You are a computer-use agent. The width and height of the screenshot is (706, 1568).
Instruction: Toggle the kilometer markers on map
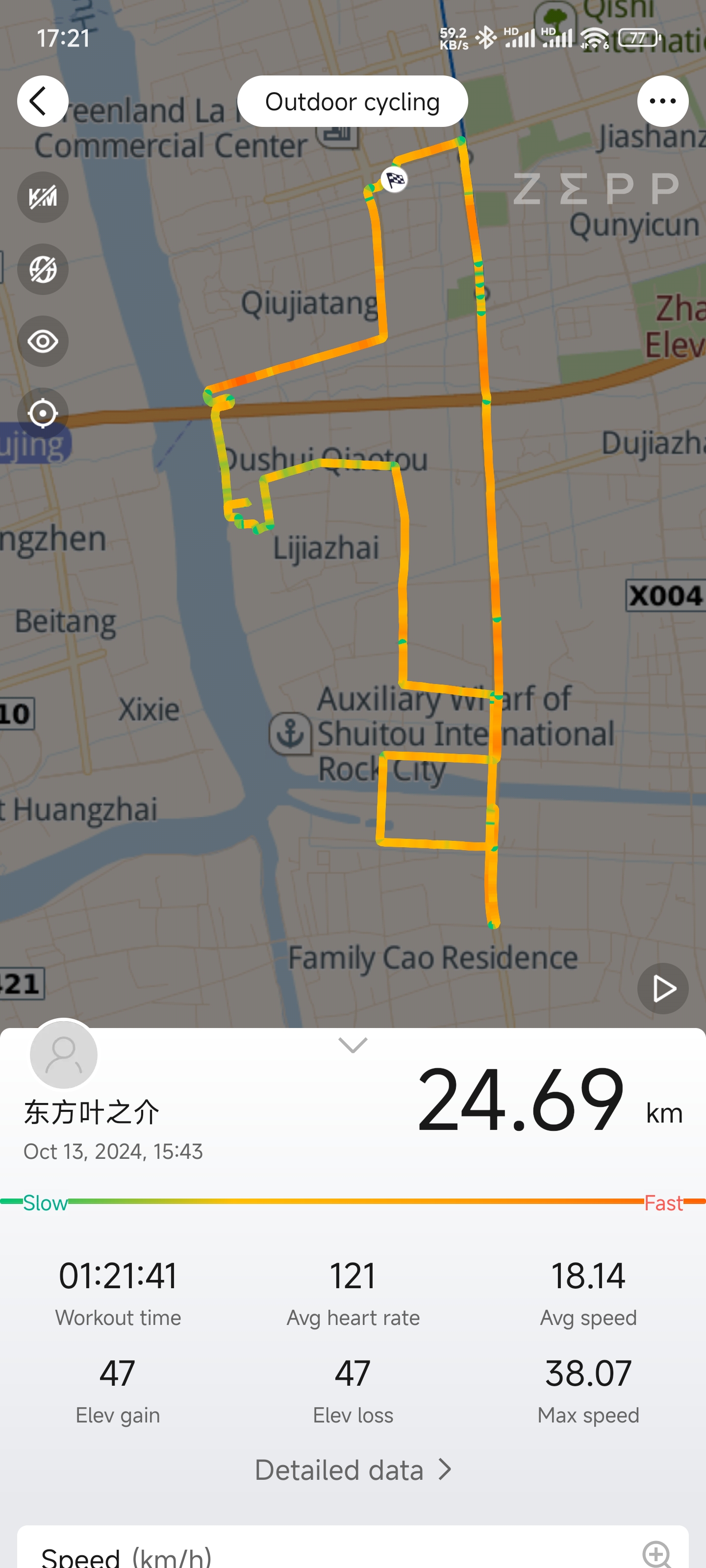[43, 197]
